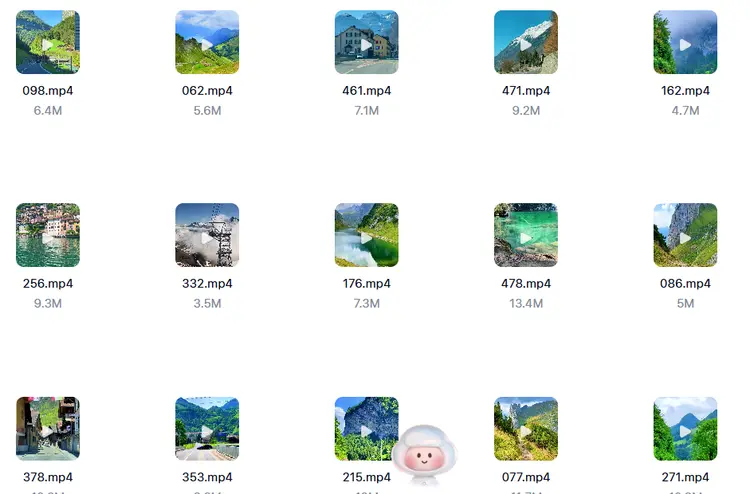Tap the 162.mp4 video
Screen dimensions: 750x494
point(685,43)
